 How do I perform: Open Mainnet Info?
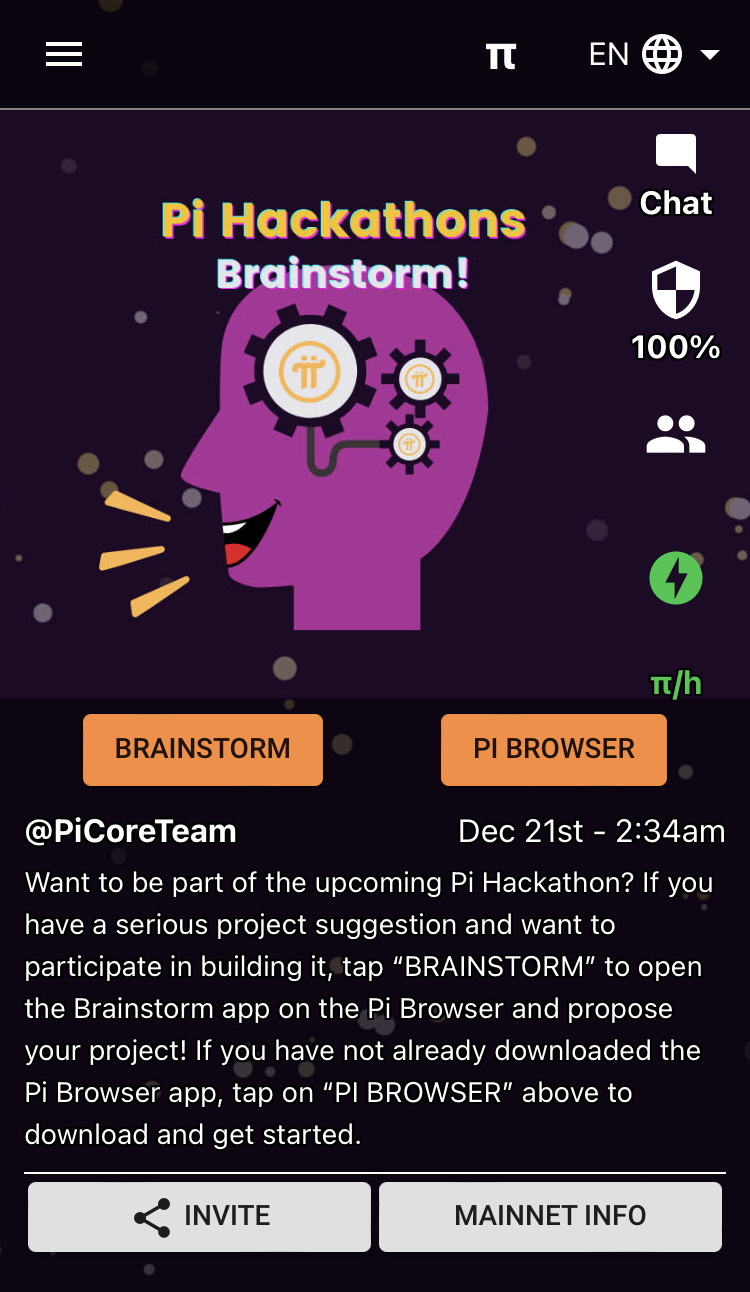[x=550, y=1216]
